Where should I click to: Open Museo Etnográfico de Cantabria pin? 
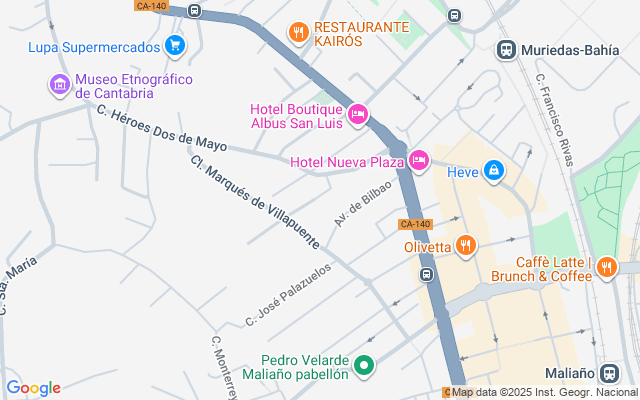[59, 85]
